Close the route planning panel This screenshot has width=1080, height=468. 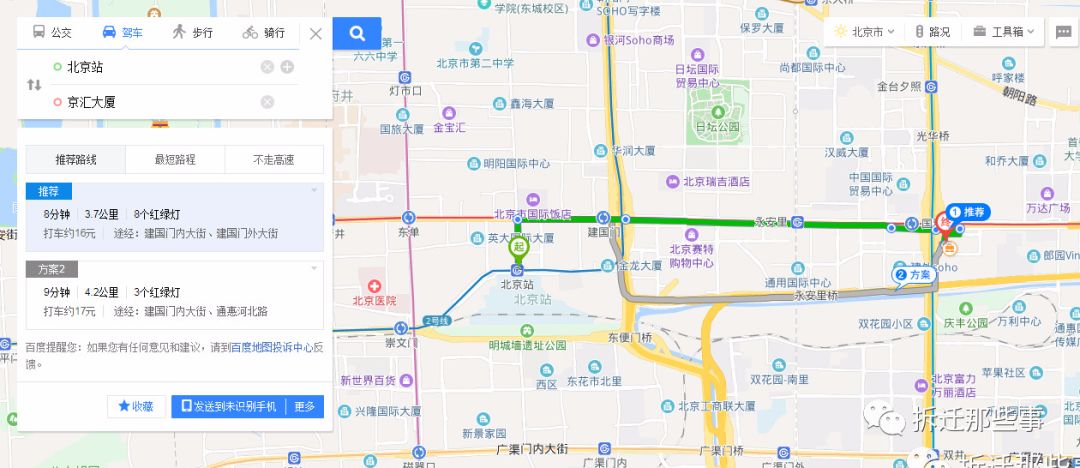315,33
